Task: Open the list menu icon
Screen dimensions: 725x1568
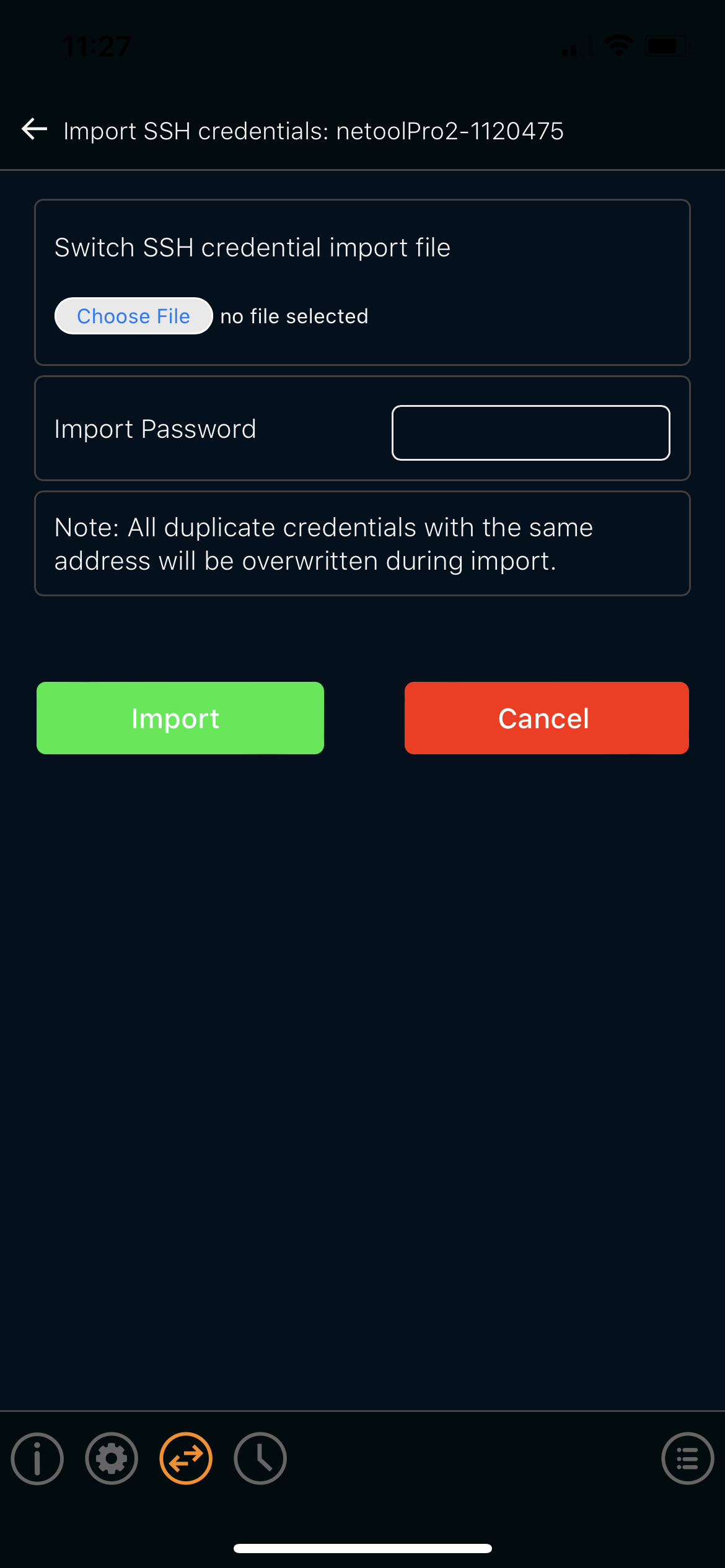Action: click(688, 1458)
